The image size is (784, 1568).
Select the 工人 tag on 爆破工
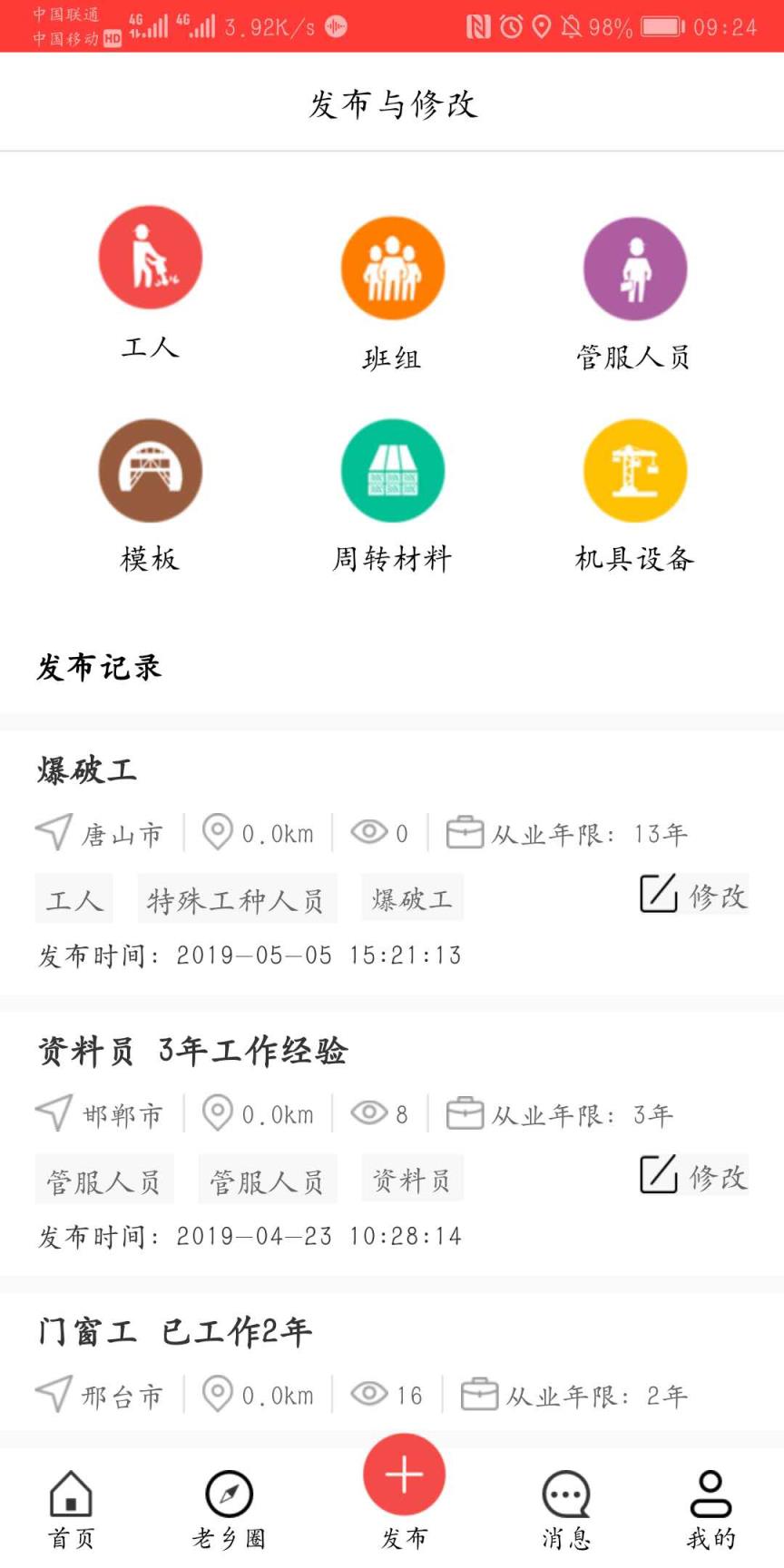pyautogui.click(x=73, y=897)
